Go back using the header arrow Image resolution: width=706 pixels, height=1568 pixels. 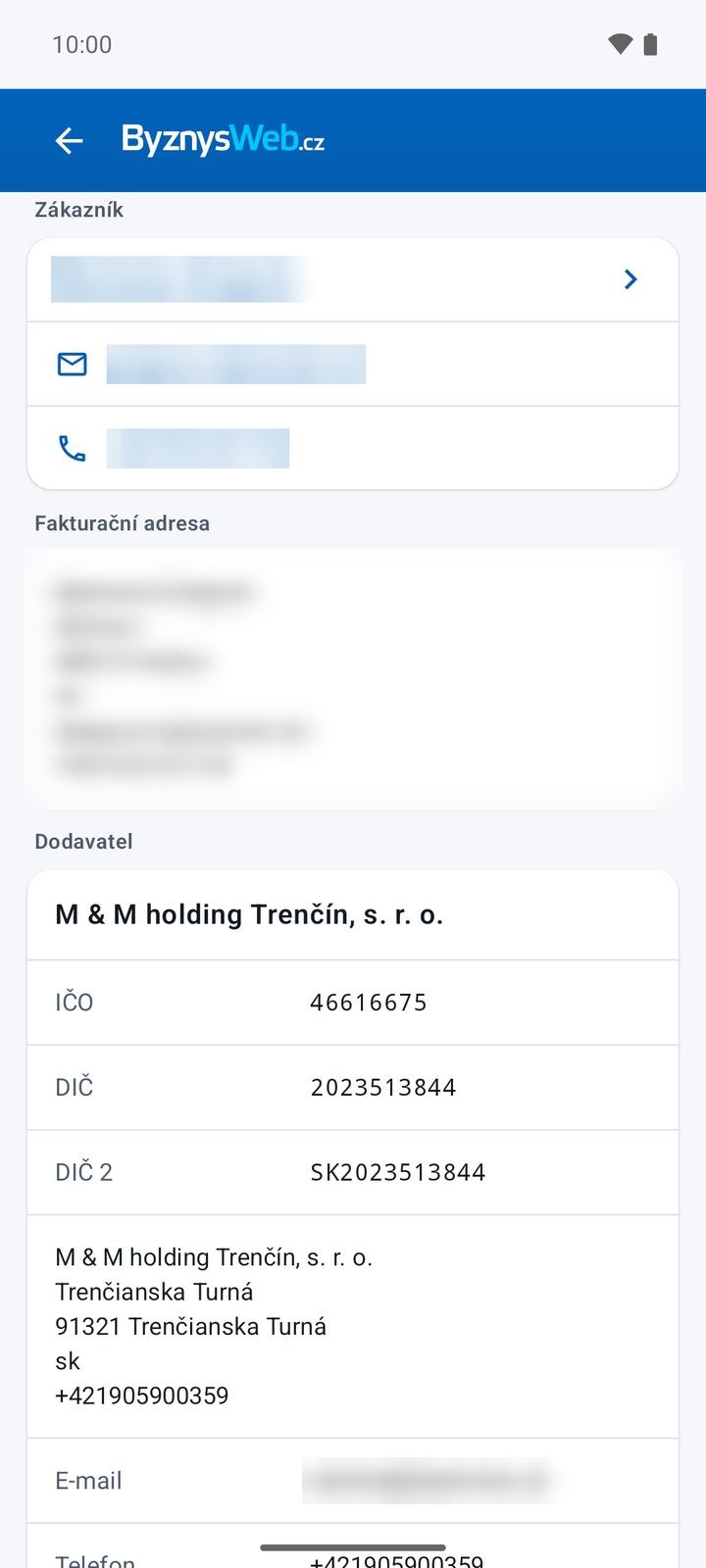pos(69,141)
